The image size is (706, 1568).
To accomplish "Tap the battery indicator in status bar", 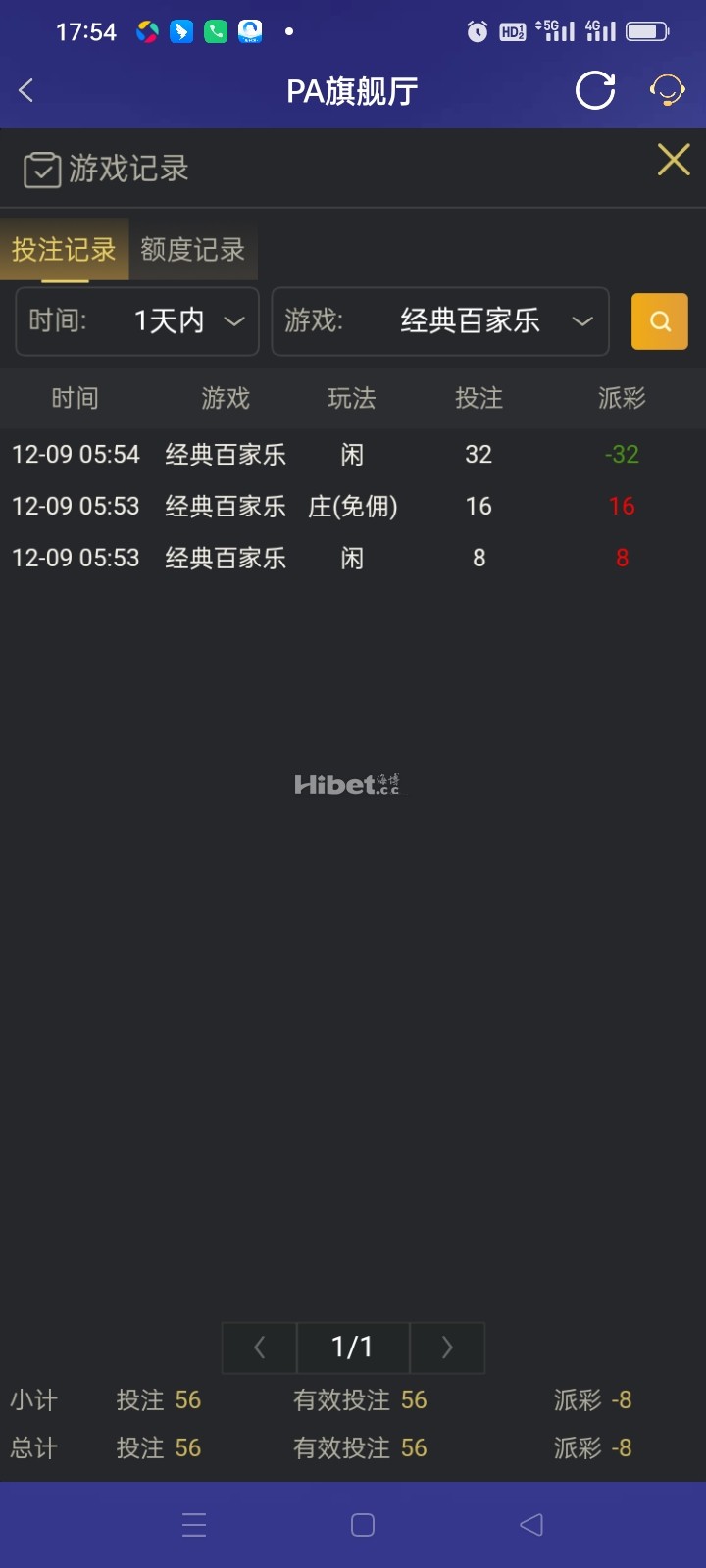I will pyautogui.click(x=649, y=29).
